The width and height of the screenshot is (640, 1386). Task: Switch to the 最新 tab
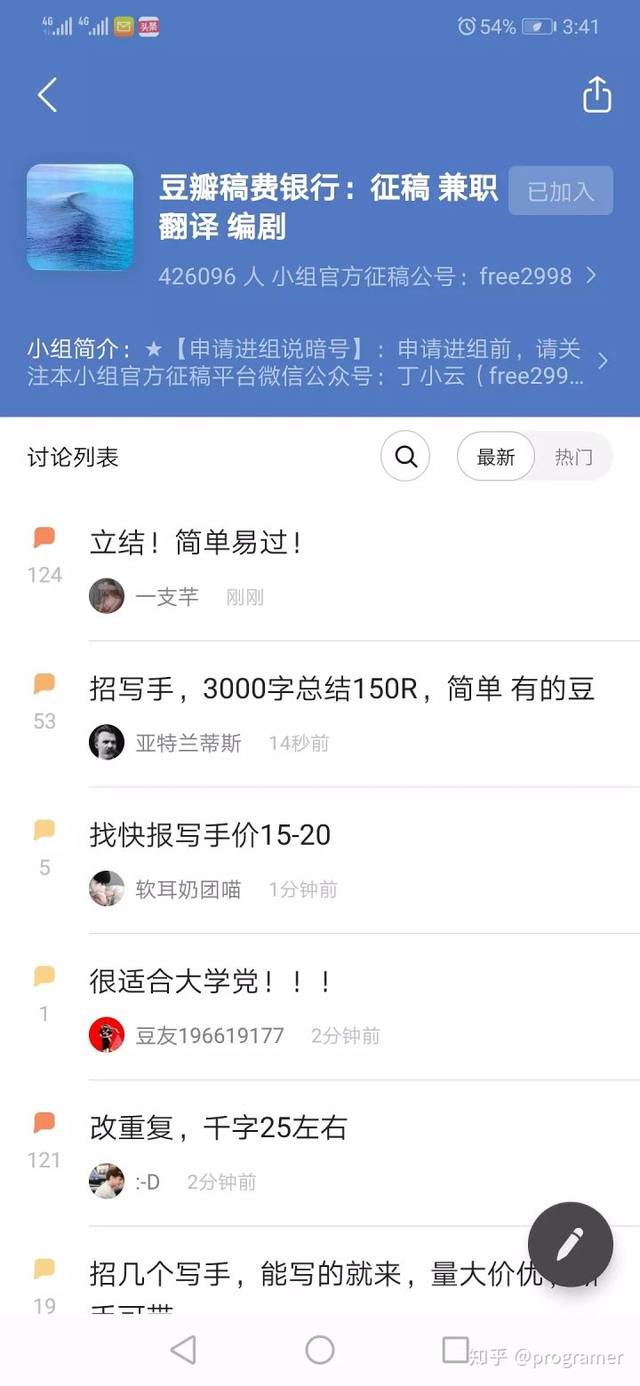coord(496,457)
